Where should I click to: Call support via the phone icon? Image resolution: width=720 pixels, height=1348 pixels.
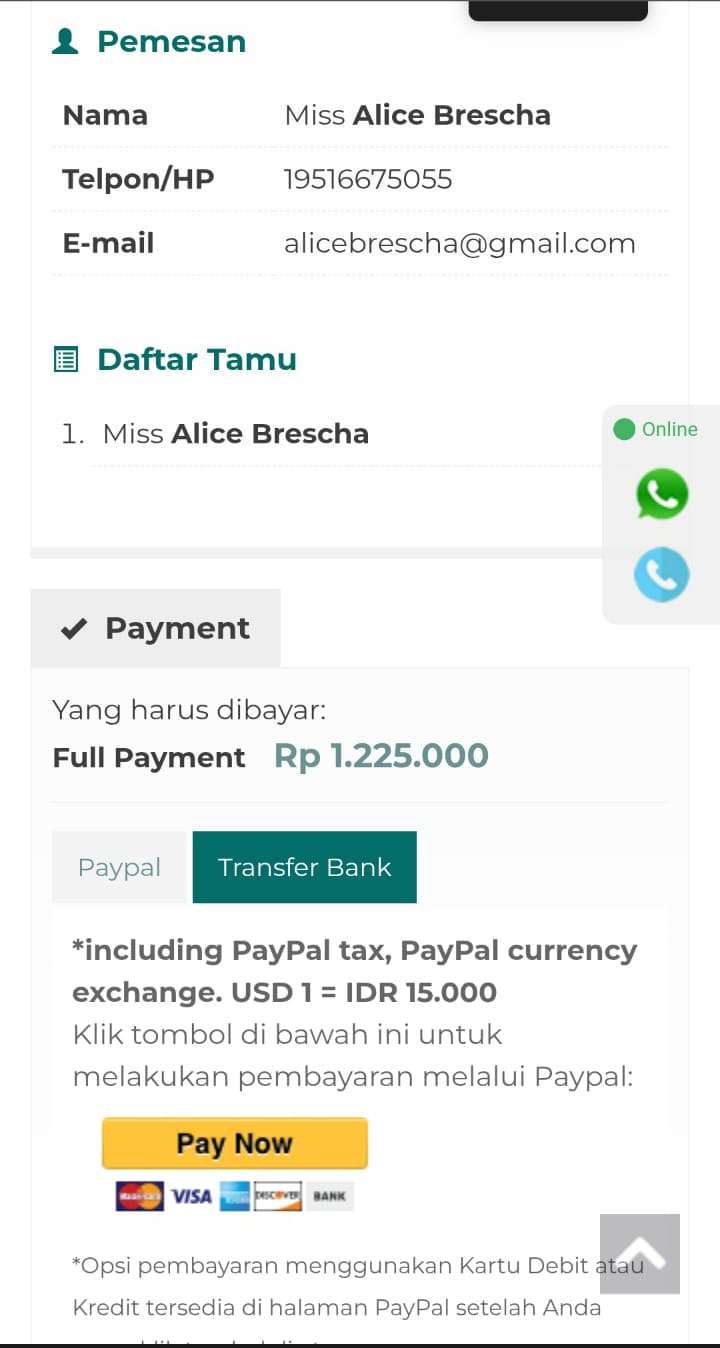point(662,574)
